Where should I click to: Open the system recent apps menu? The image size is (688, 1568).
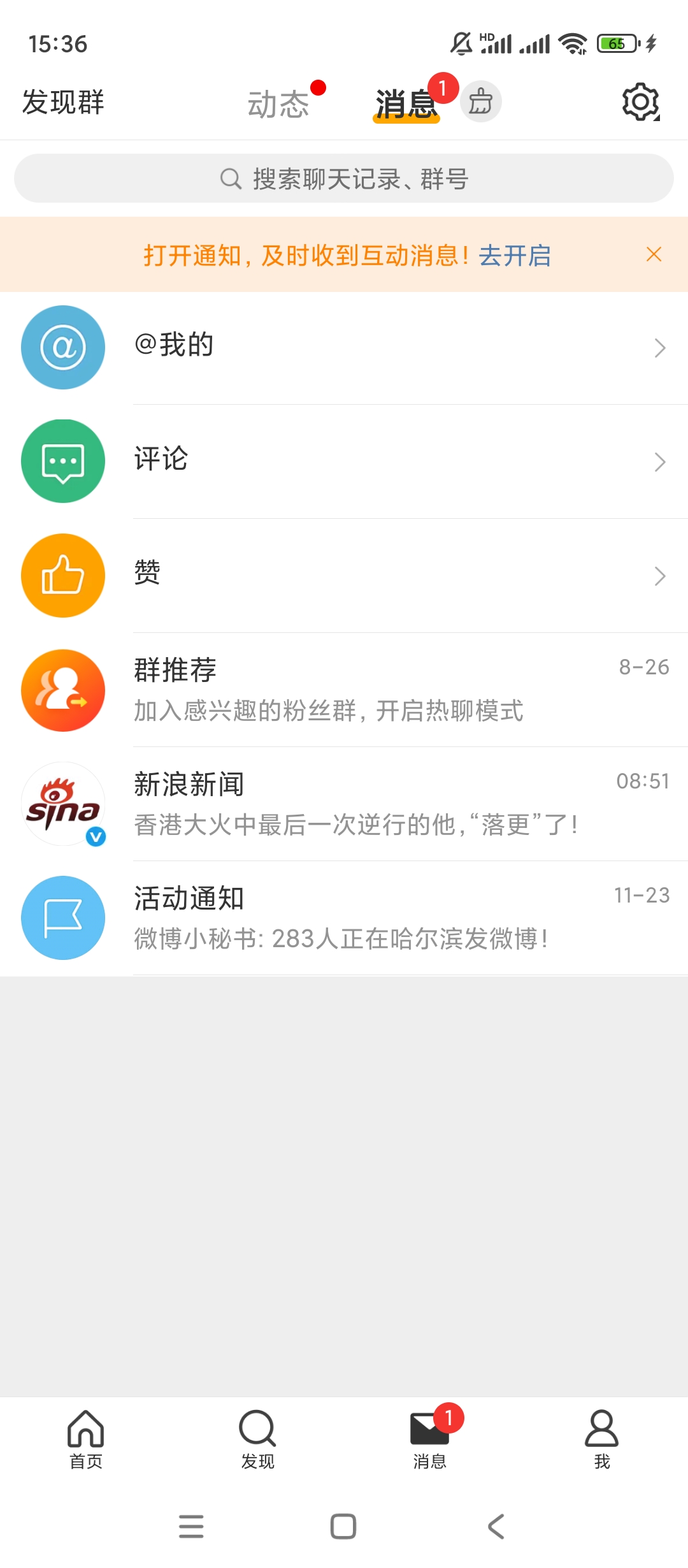(x=191, y=1527)
